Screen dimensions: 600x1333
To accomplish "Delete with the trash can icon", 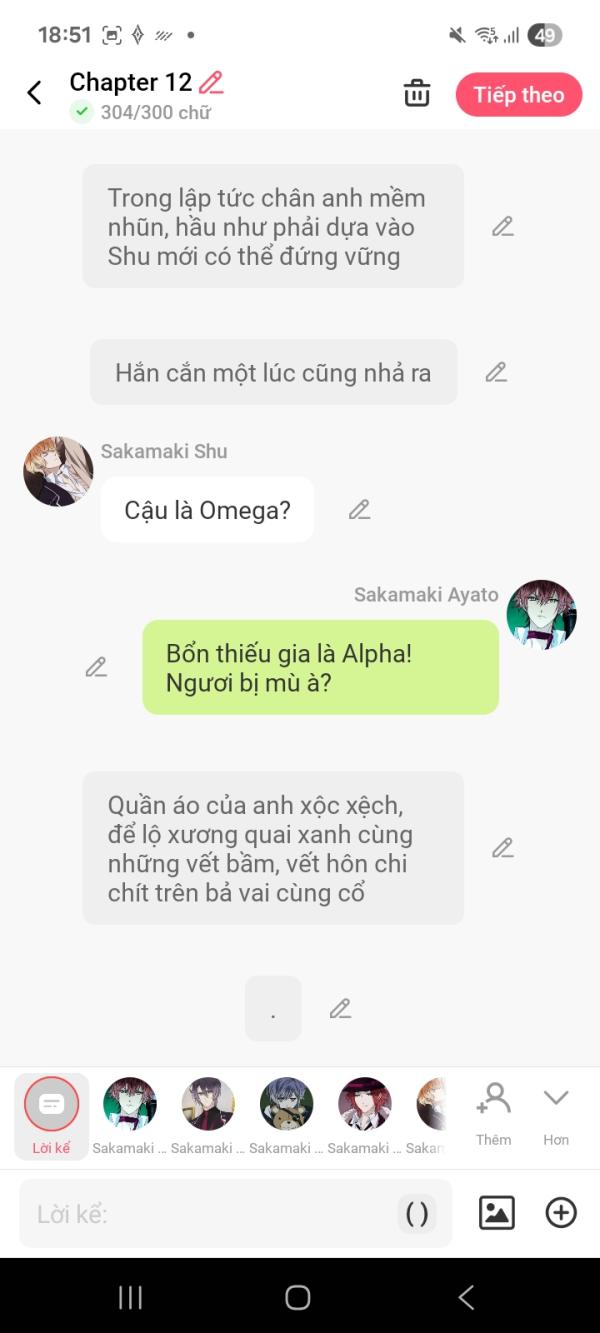I will click(x=416, y=94).
